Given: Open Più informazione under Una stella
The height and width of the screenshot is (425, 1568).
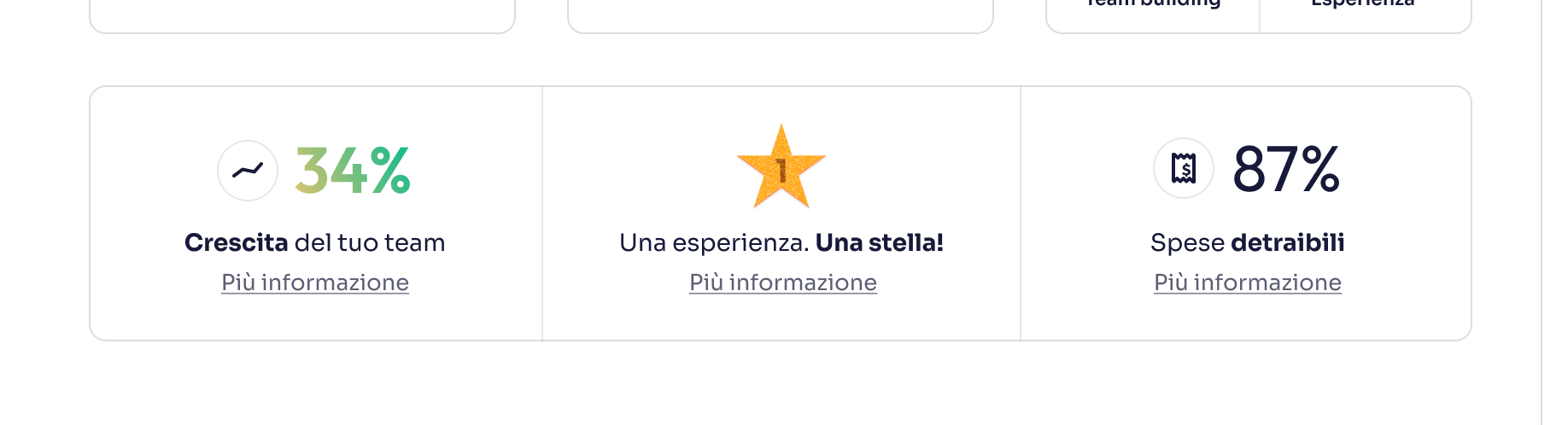Looking at the screenshot, I should point(782,282).
